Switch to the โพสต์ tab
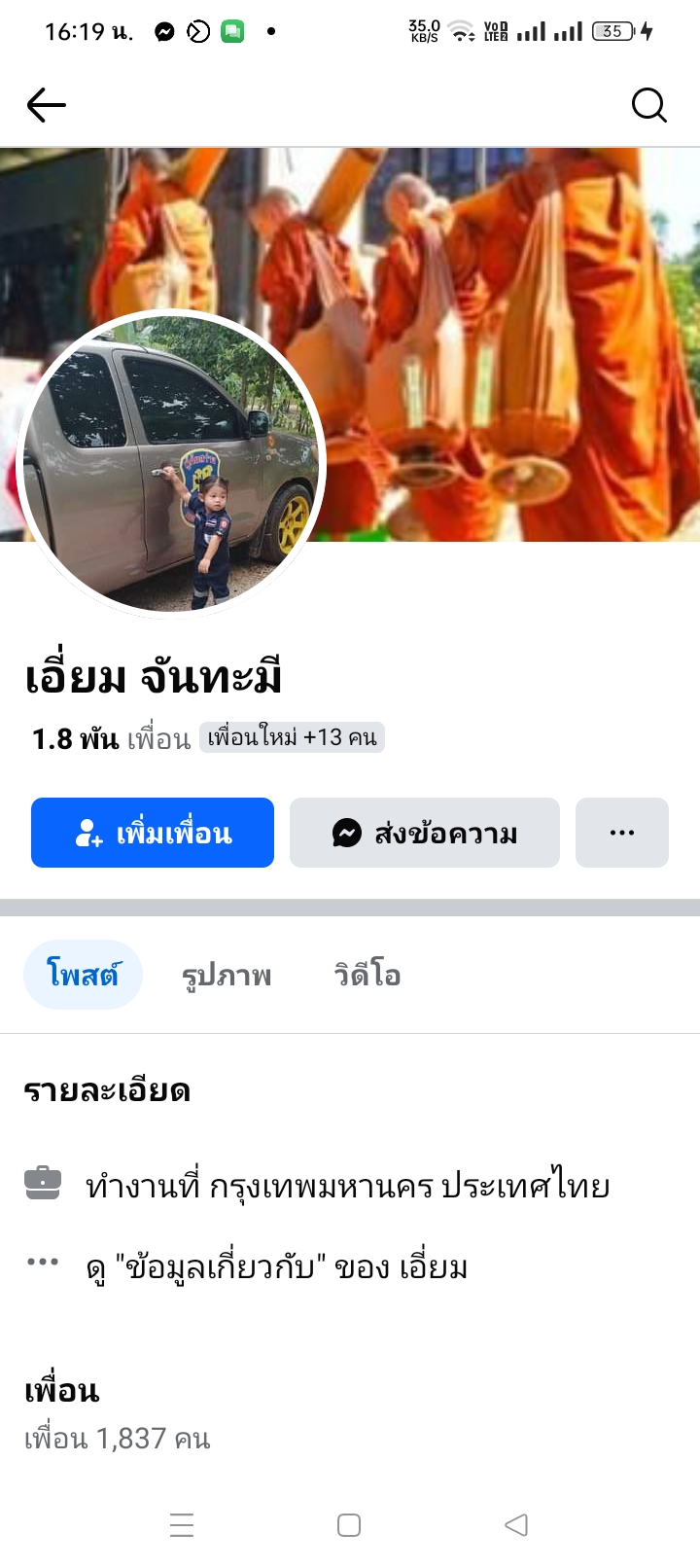This screenshot has height=1568, width=700. tap(83, 975)
